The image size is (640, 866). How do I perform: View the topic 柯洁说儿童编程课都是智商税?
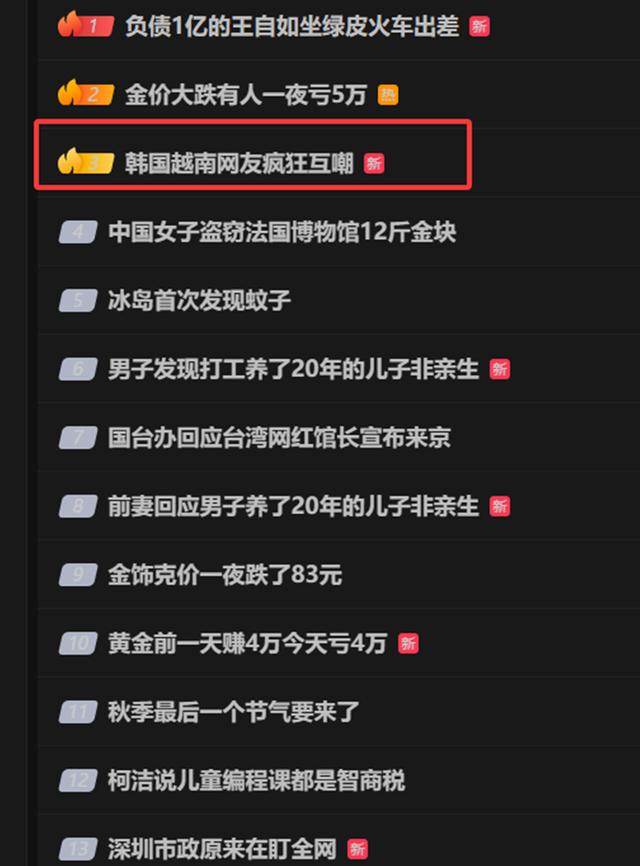click(x=256, y=780)
